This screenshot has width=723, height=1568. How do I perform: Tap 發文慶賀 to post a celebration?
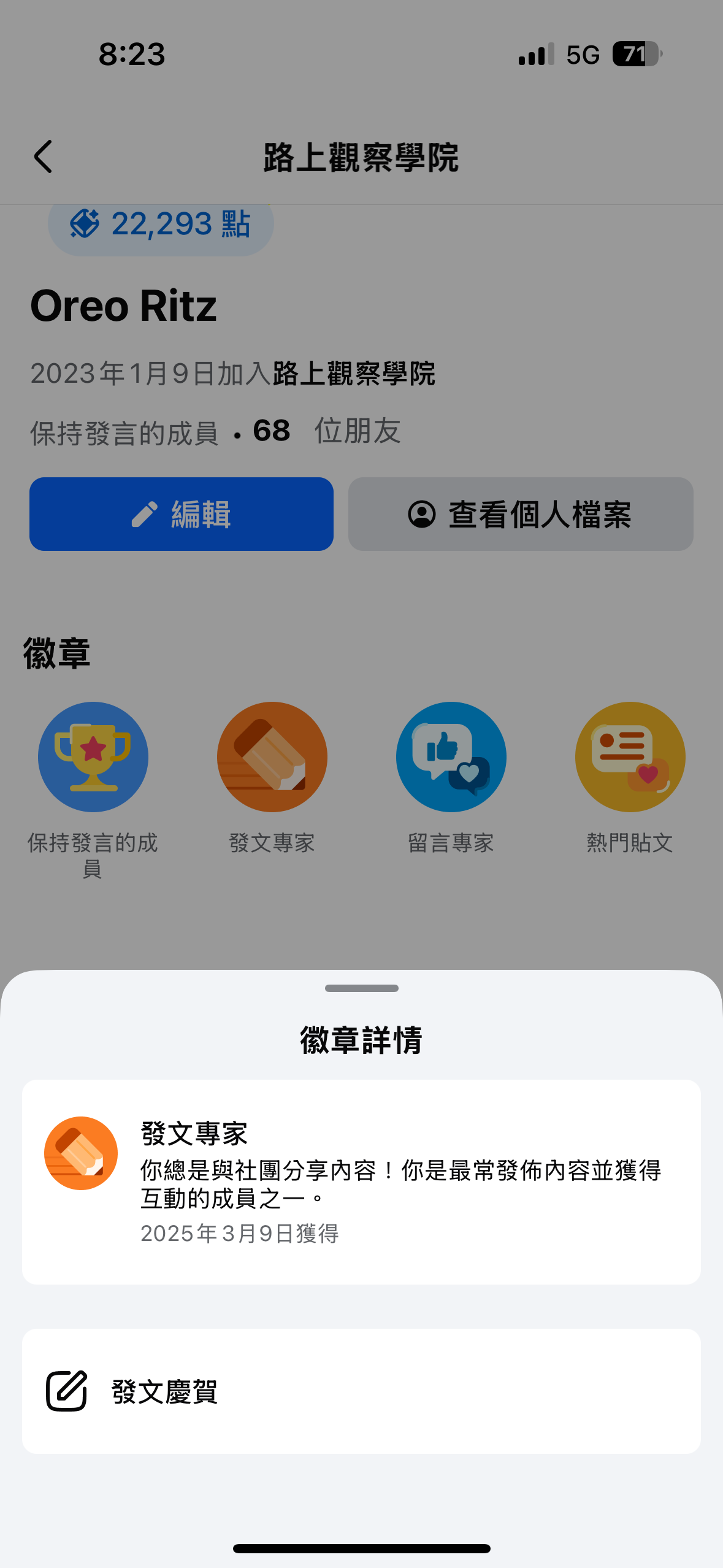click(x=361, y=1391)
